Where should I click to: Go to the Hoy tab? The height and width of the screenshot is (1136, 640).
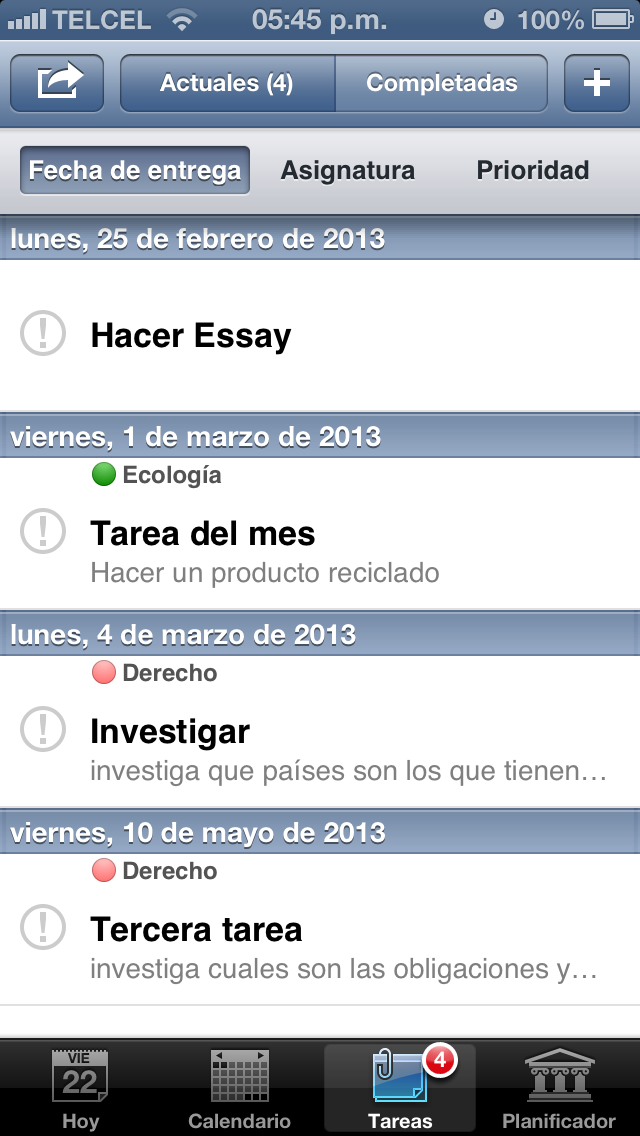(x=80, y=1089)
